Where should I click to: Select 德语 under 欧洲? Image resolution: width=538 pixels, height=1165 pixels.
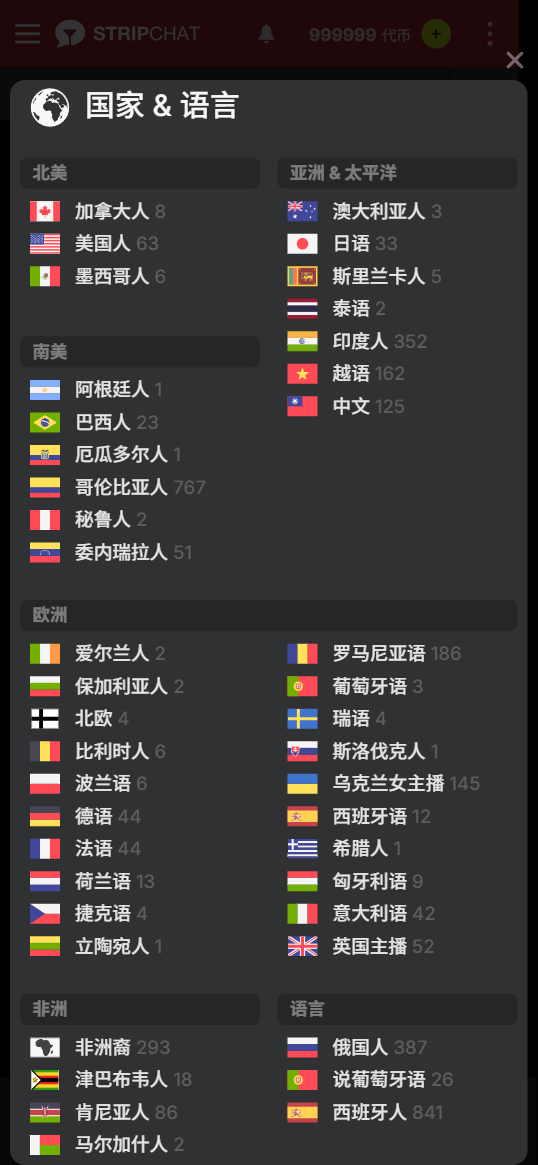pyautogui.click(x=85, y=817)
